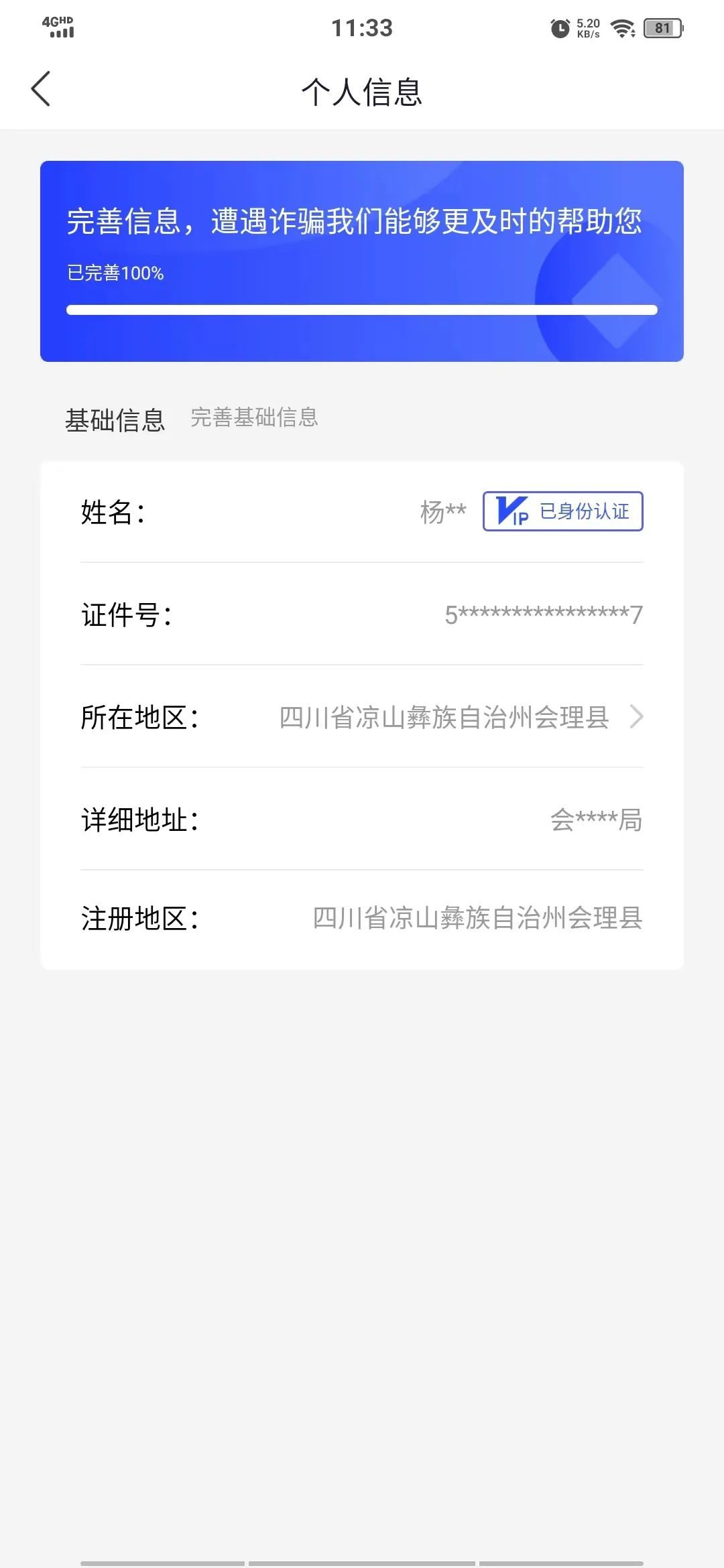The width and height of the screenshot is (724, 1568).
Task: Edit the 详细地址 row
Action: (362, 819)
